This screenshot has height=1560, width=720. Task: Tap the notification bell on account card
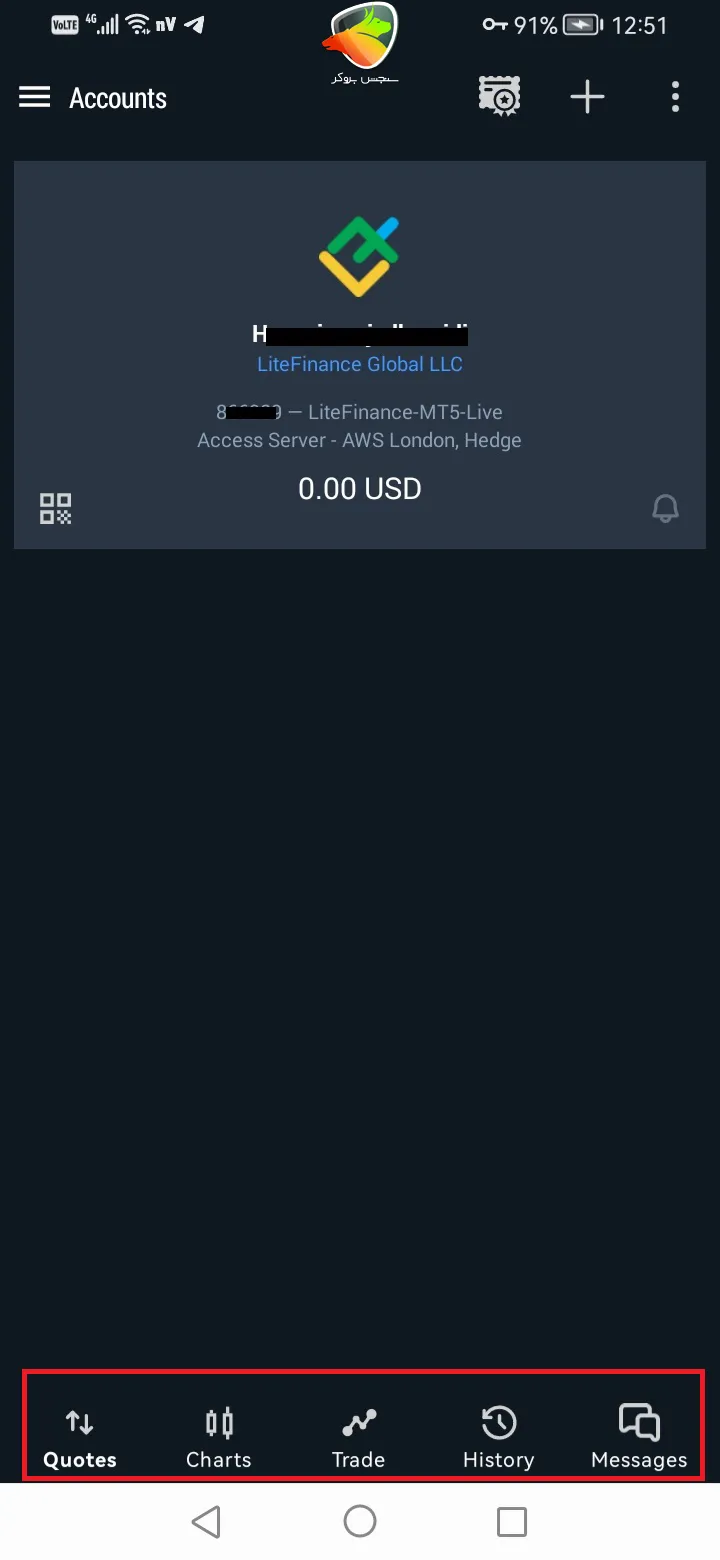coord(665,508)
